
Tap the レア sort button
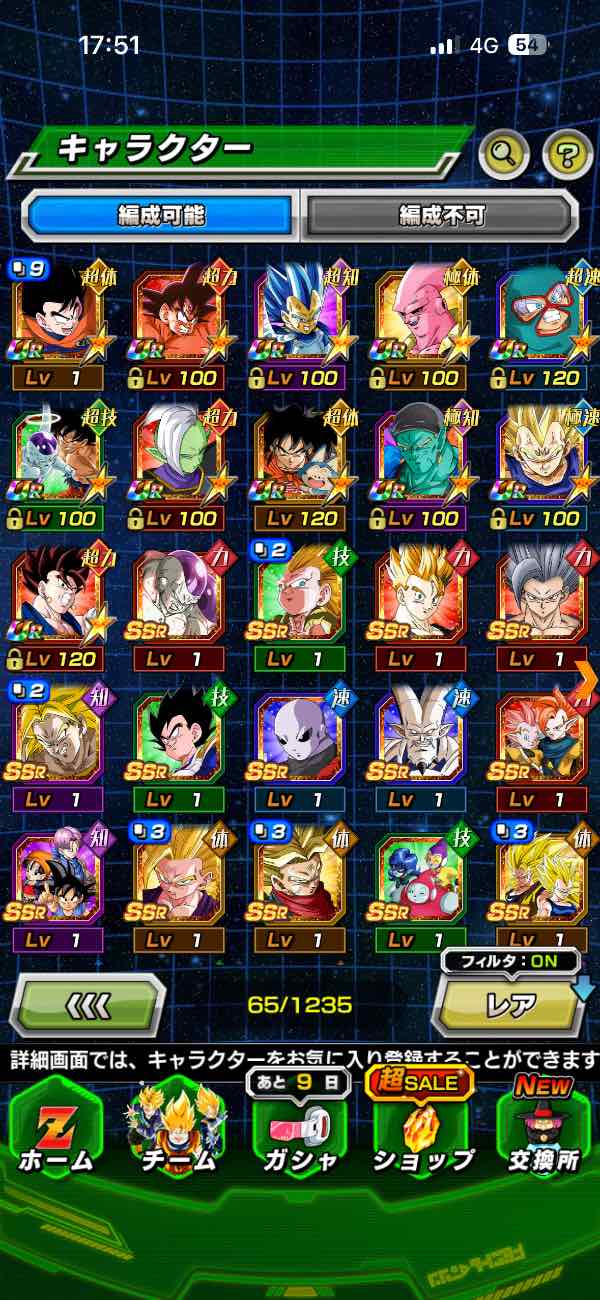click(x=510, y=1005)
